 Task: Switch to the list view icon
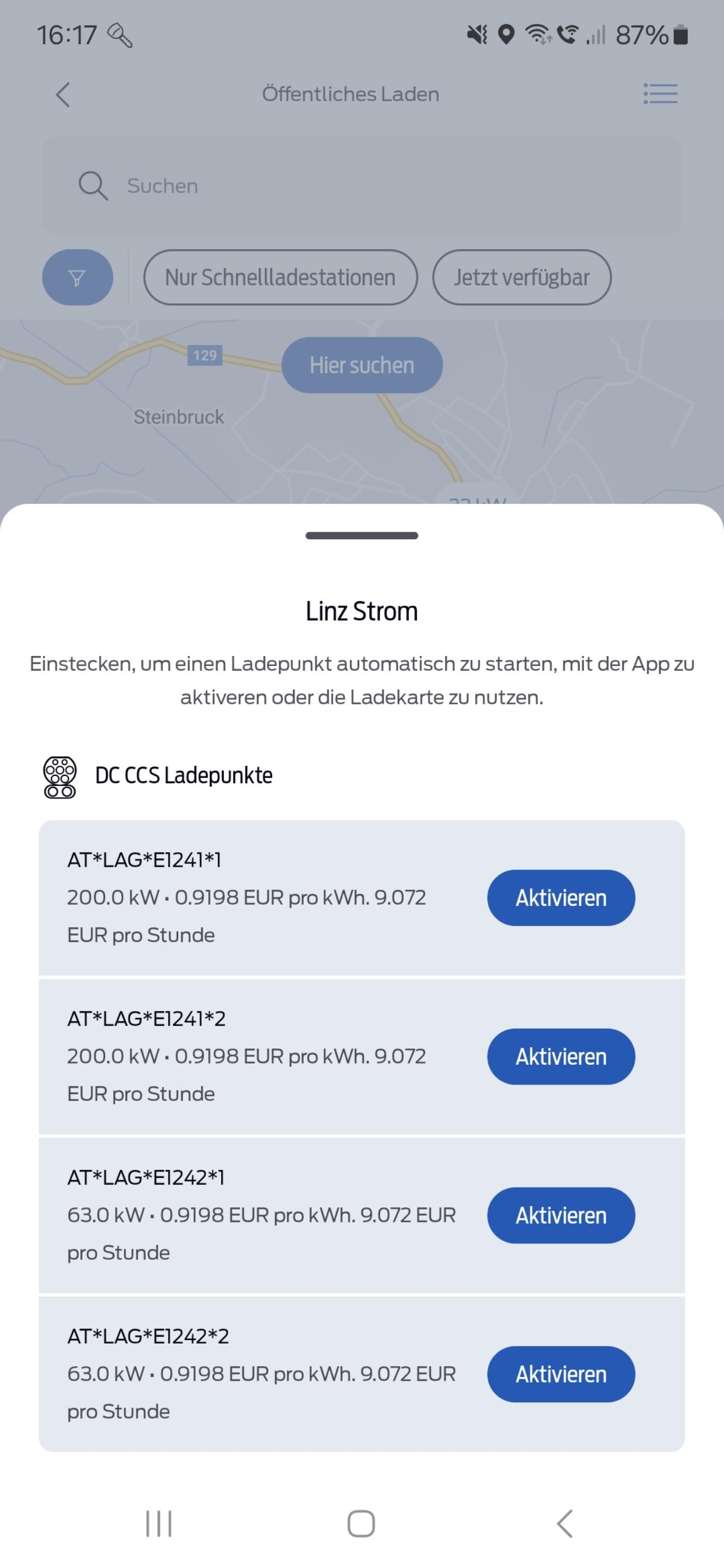click(x=660, y=94)
